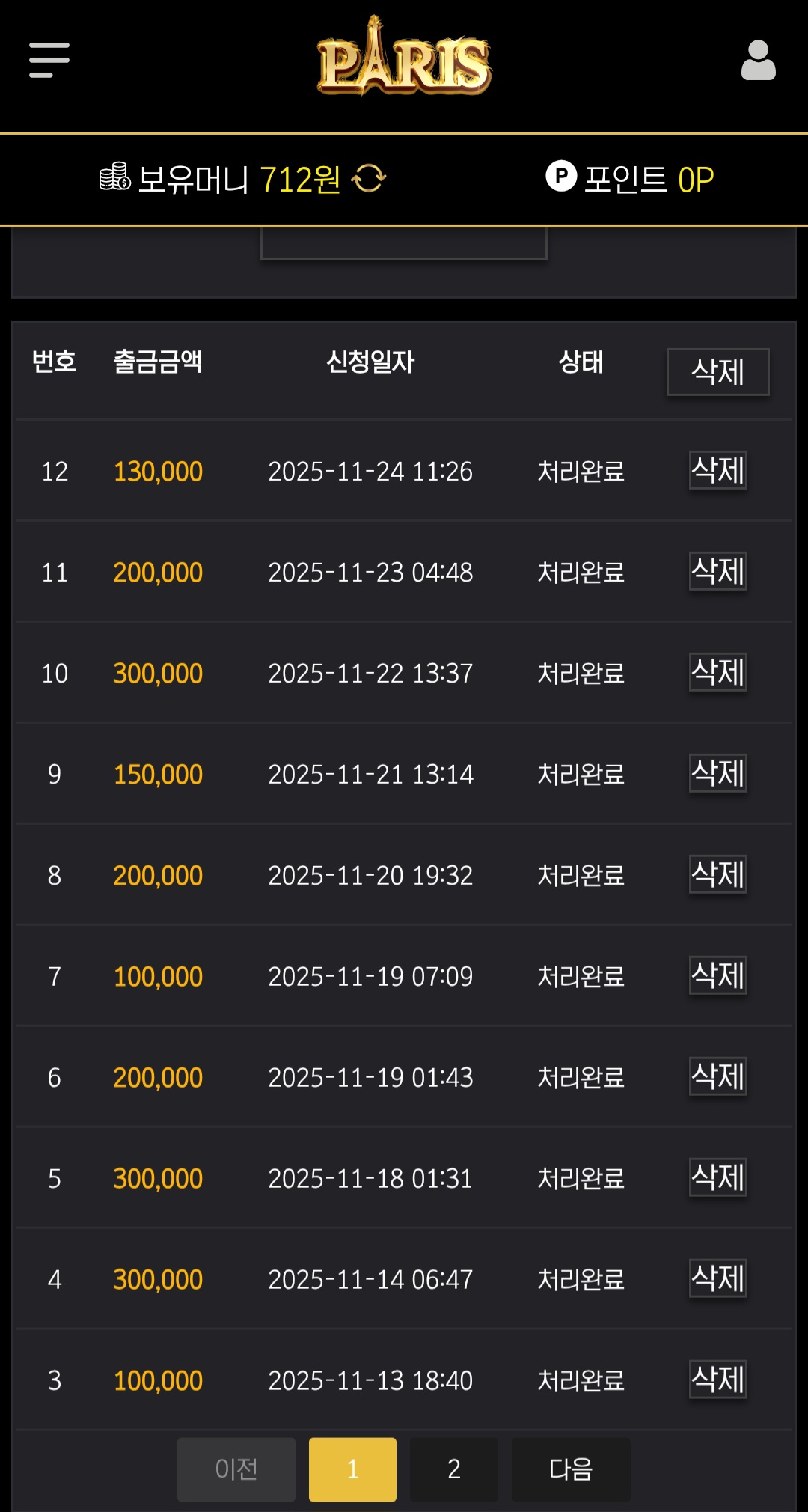Tap the 삭제 button in the table header
808x1512 pixels.
pos(717,372)
